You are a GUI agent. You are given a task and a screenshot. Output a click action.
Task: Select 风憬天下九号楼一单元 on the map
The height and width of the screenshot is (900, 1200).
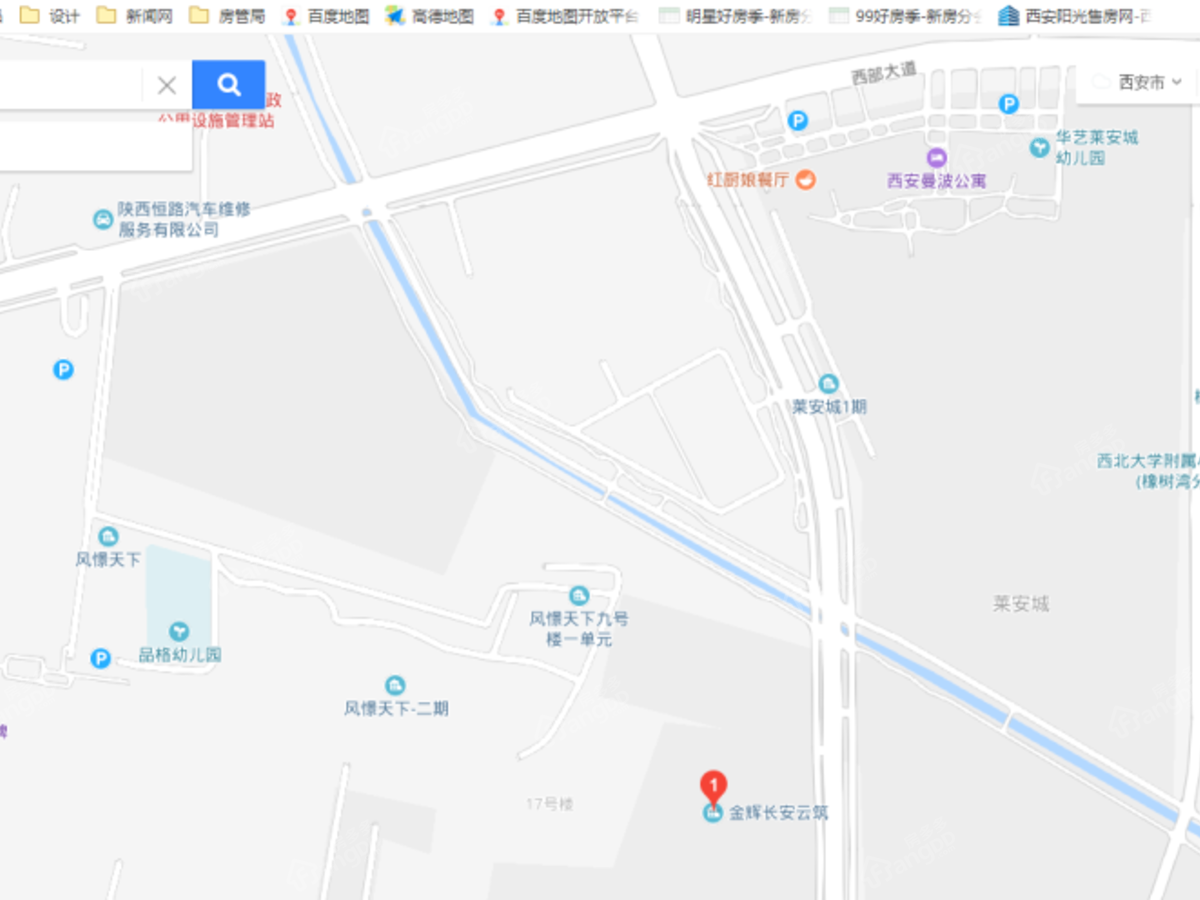pos(578,596)
